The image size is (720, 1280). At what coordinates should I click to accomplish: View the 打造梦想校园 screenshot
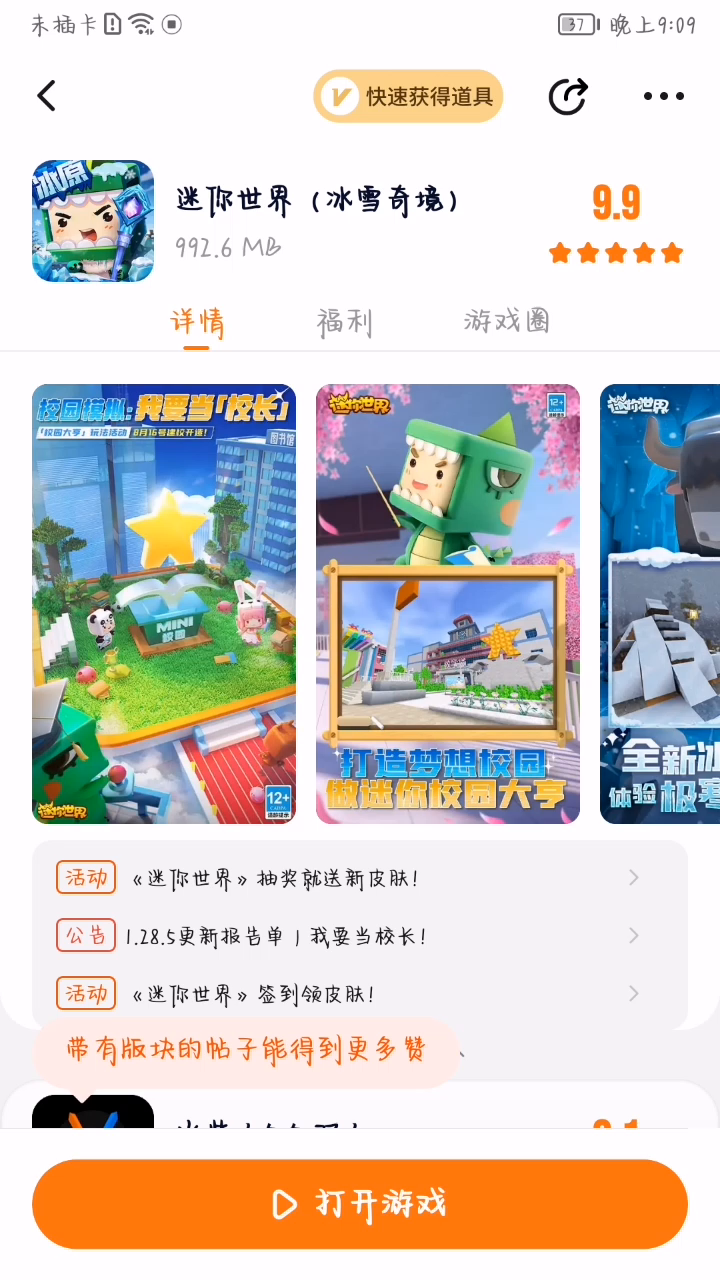point(448,604)
